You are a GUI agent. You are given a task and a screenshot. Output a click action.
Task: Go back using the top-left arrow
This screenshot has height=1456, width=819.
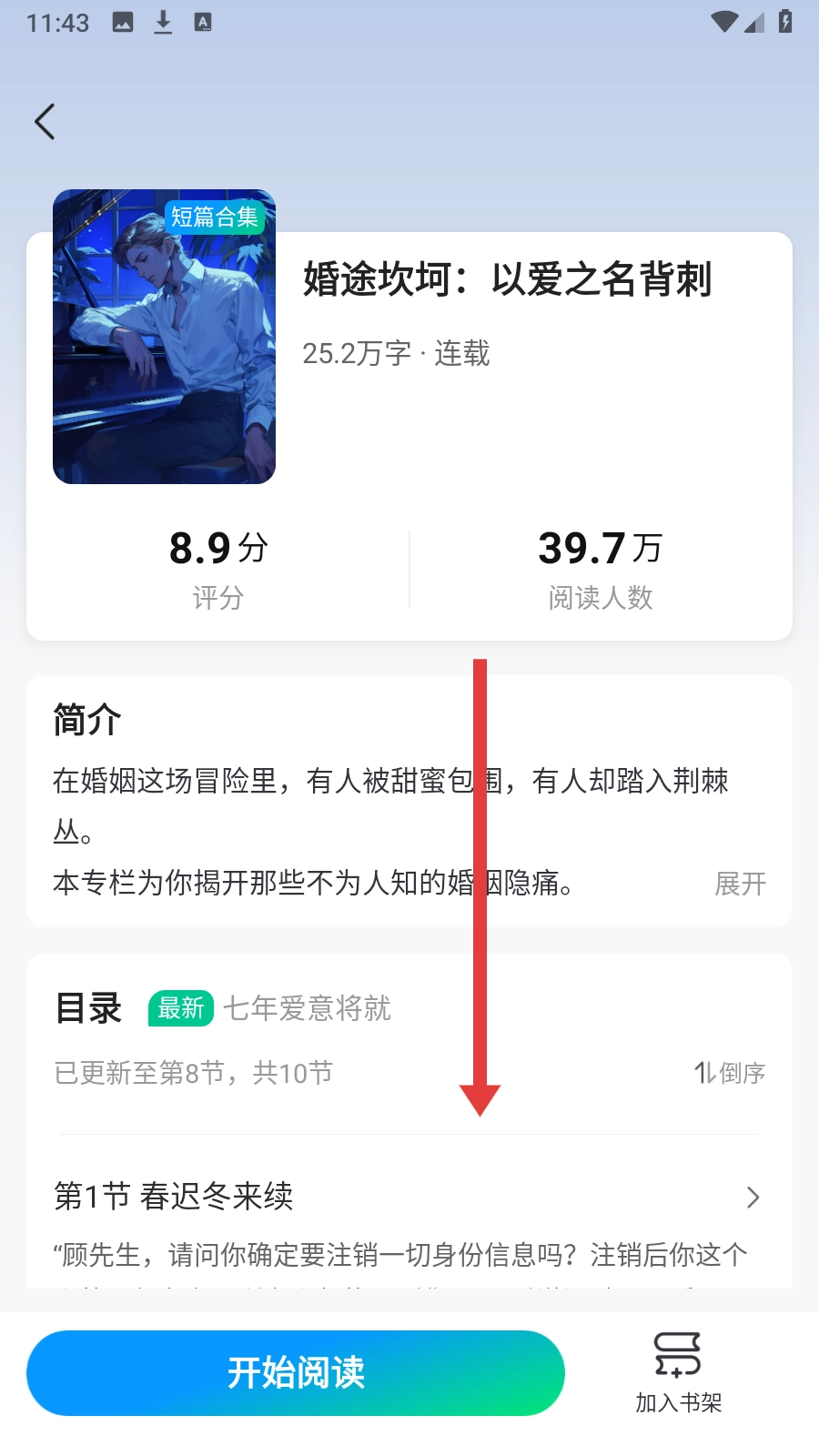coord(45,122)
